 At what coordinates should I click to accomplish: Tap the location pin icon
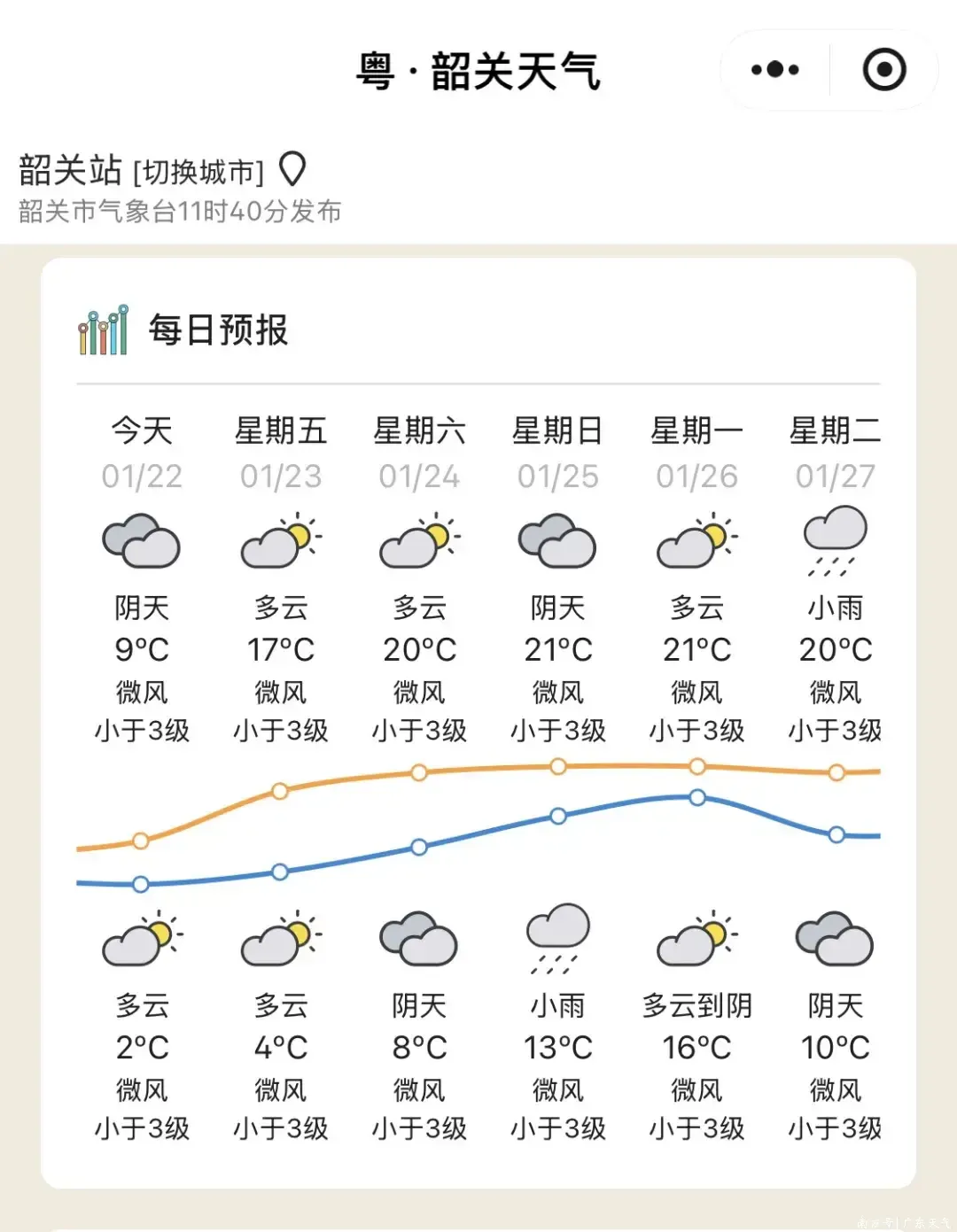point(292,168)
